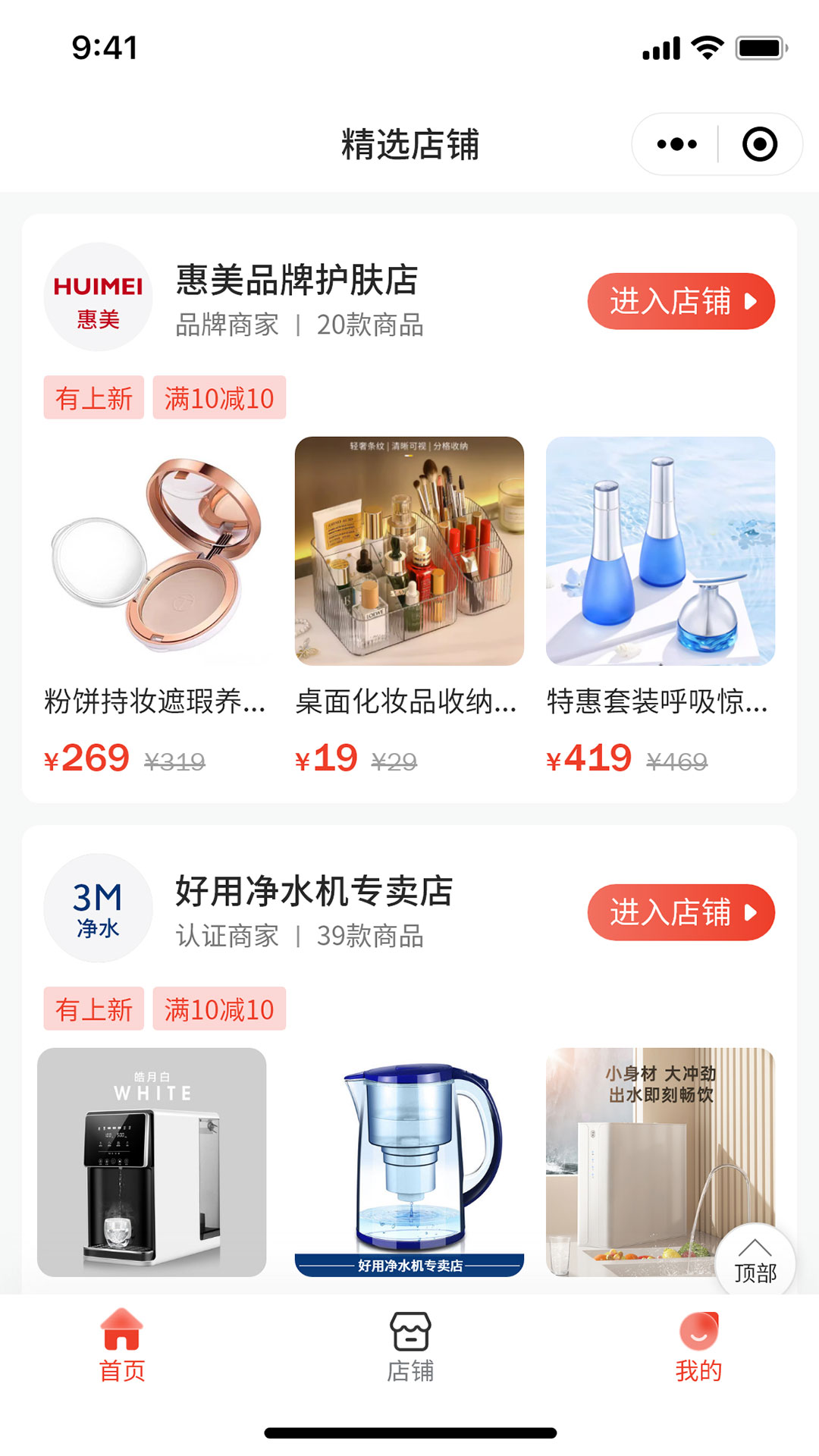Image resolution: width=819 pixels, height=1456 pixels.
Task: Tap the 3M 净水 store logo
Action: point(98,908)
